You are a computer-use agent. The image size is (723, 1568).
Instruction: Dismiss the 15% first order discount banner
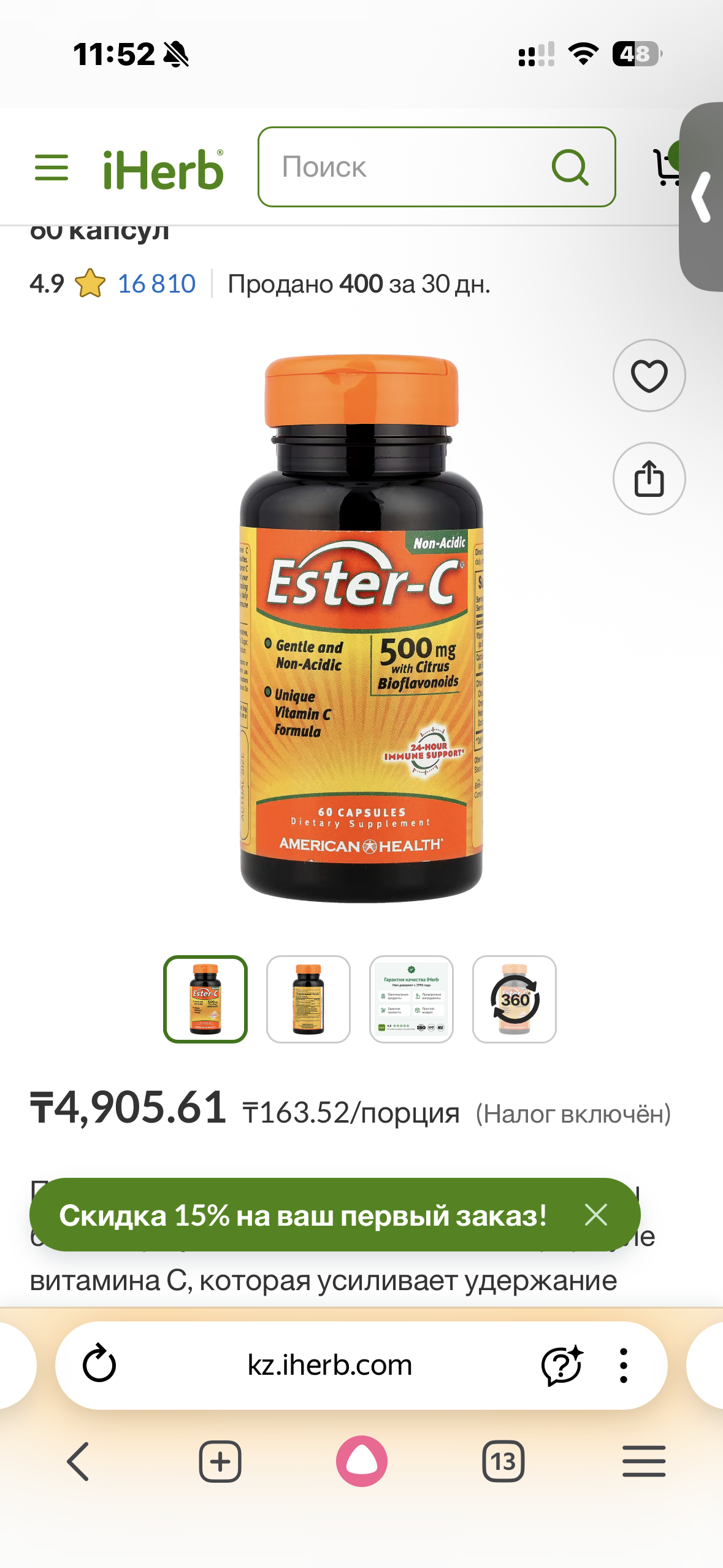[595, 1215]
